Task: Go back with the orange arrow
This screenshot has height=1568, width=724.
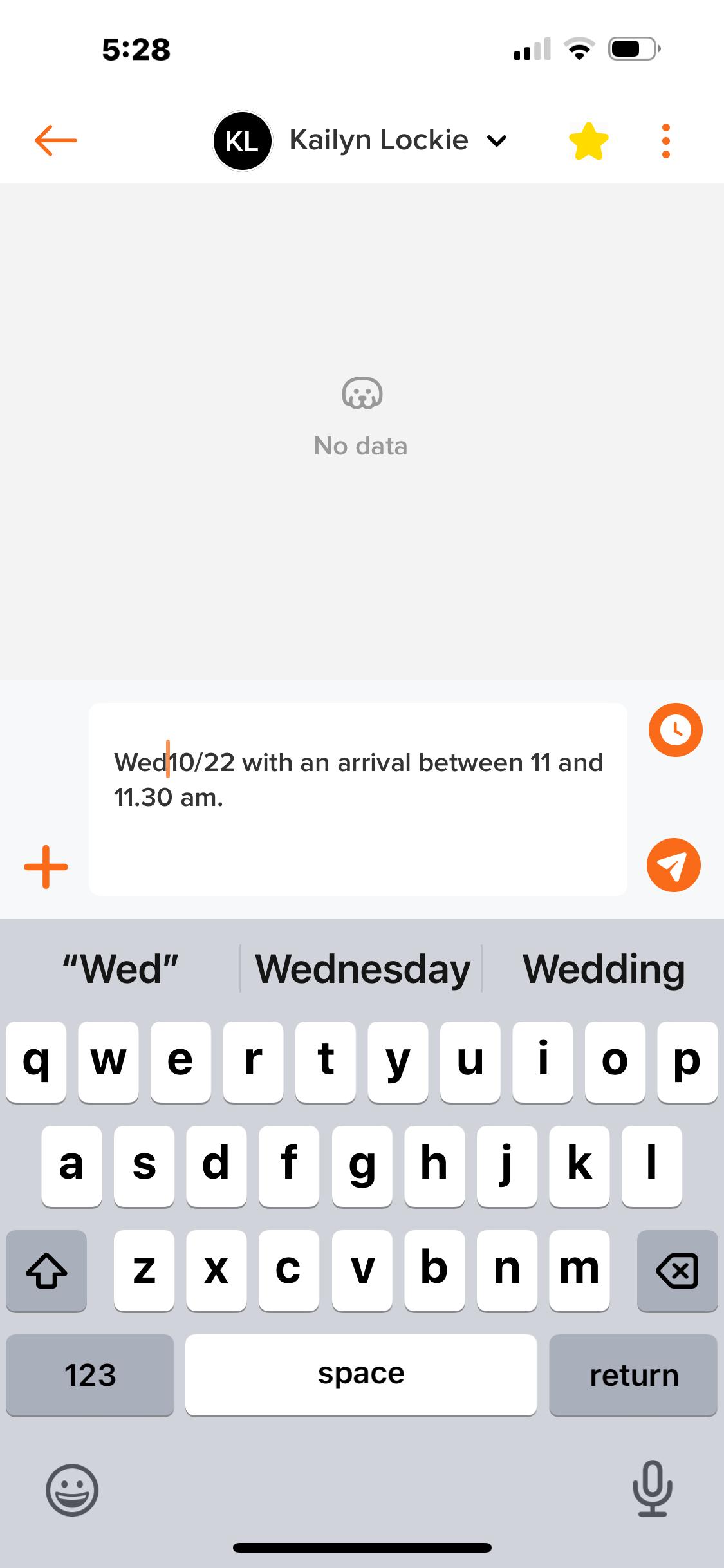Action: (x=55, y=140)
